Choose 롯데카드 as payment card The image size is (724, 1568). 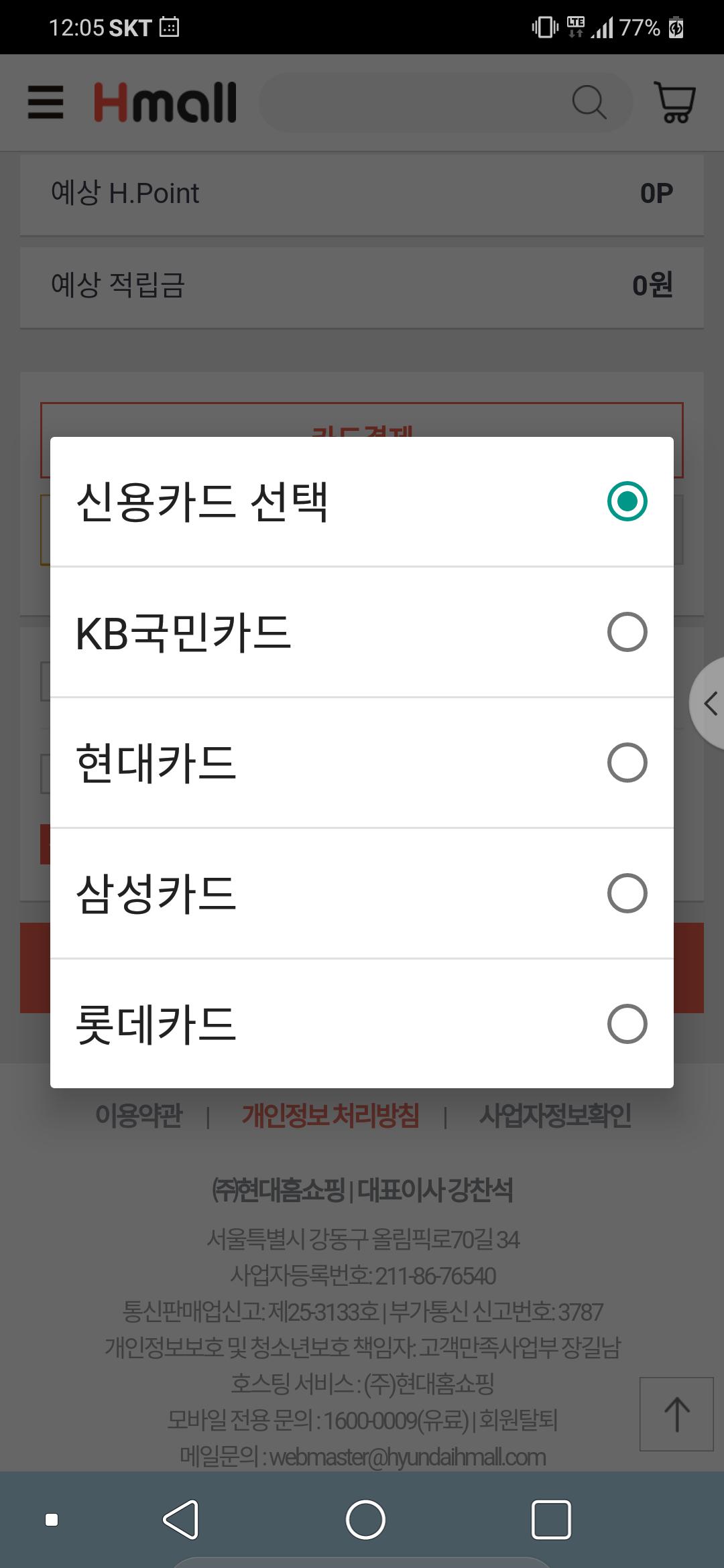[362, 1023]
